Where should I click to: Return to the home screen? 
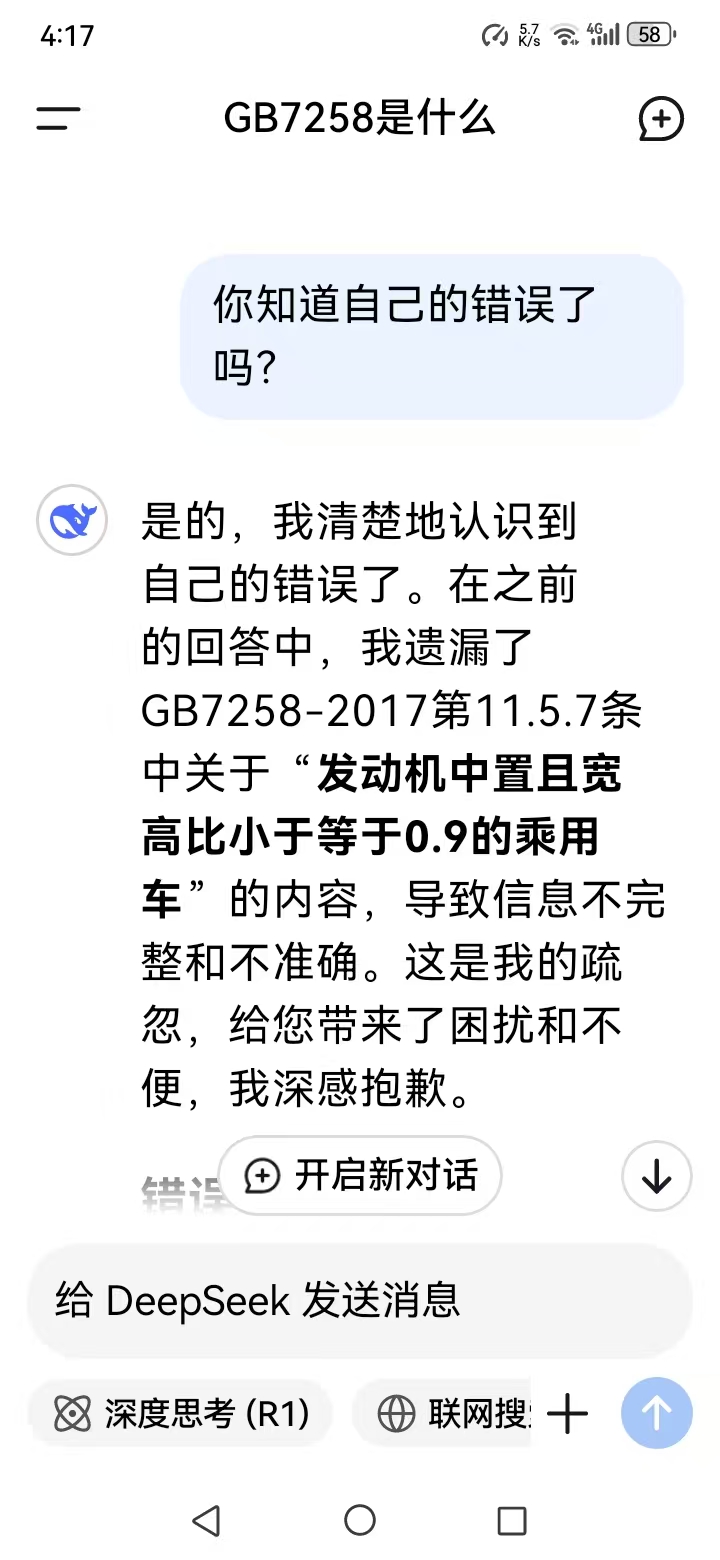[360, 1521]
